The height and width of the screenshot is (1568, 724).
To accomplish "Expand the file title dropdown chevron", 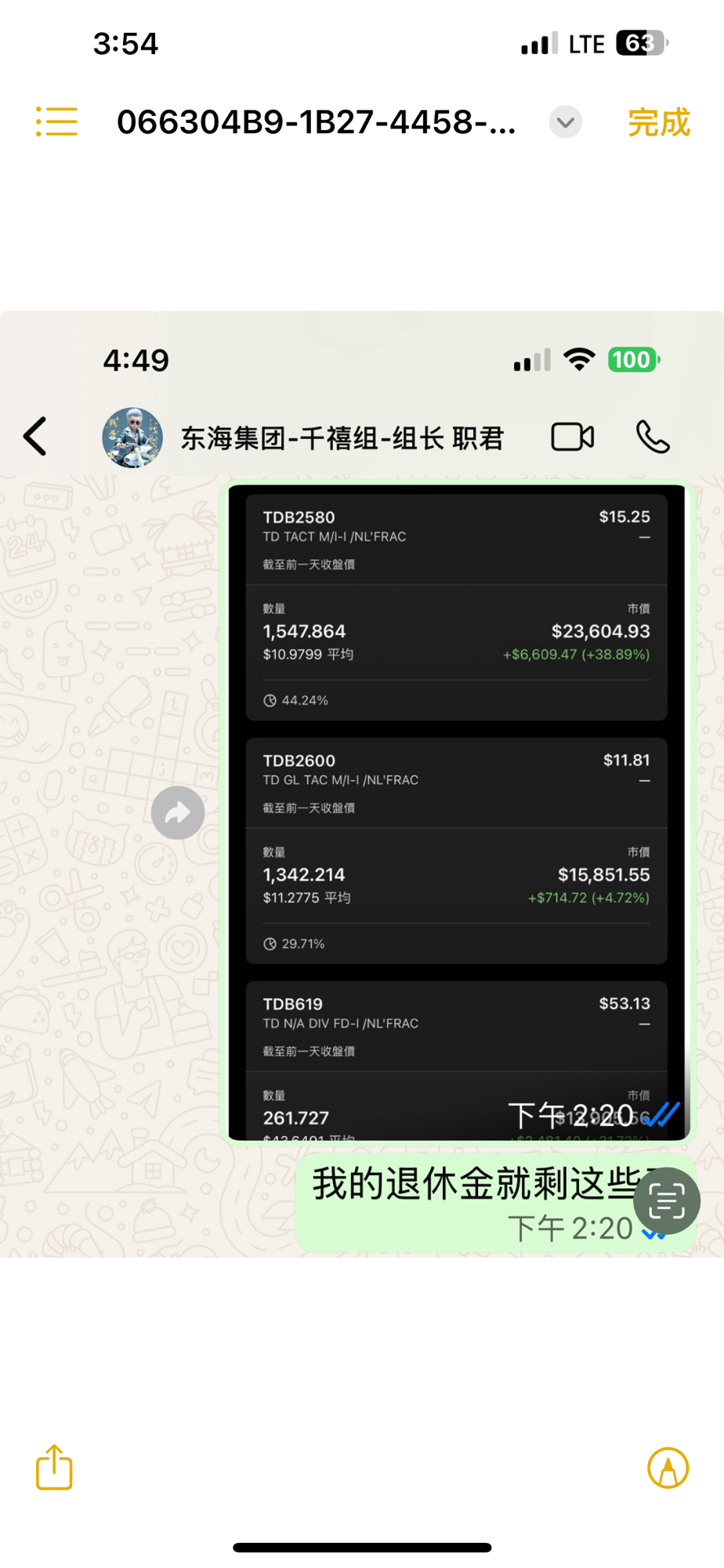I will coord(565,122).
